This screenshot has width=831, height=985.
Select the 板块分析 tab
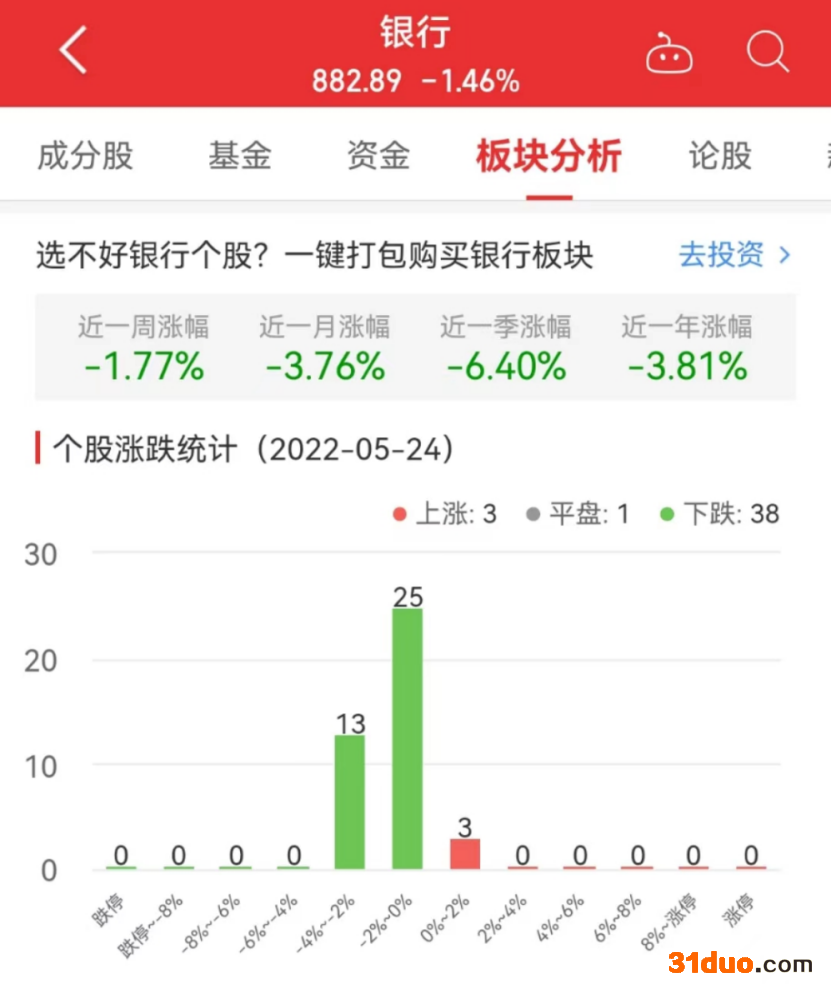click(x=549, y=156)
